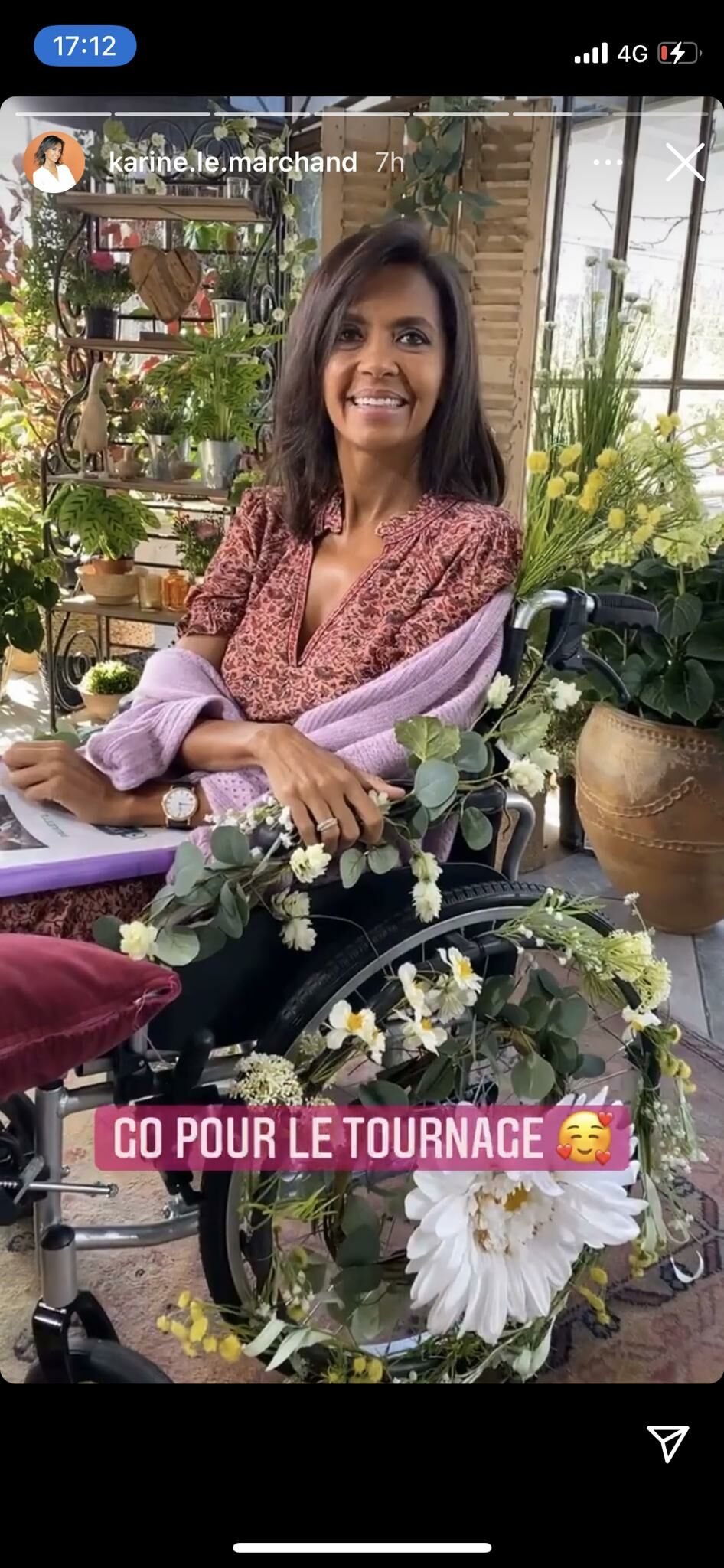Open the story options menu
This screenshot has width=724, height=1568.
click(x=608, y=162)
